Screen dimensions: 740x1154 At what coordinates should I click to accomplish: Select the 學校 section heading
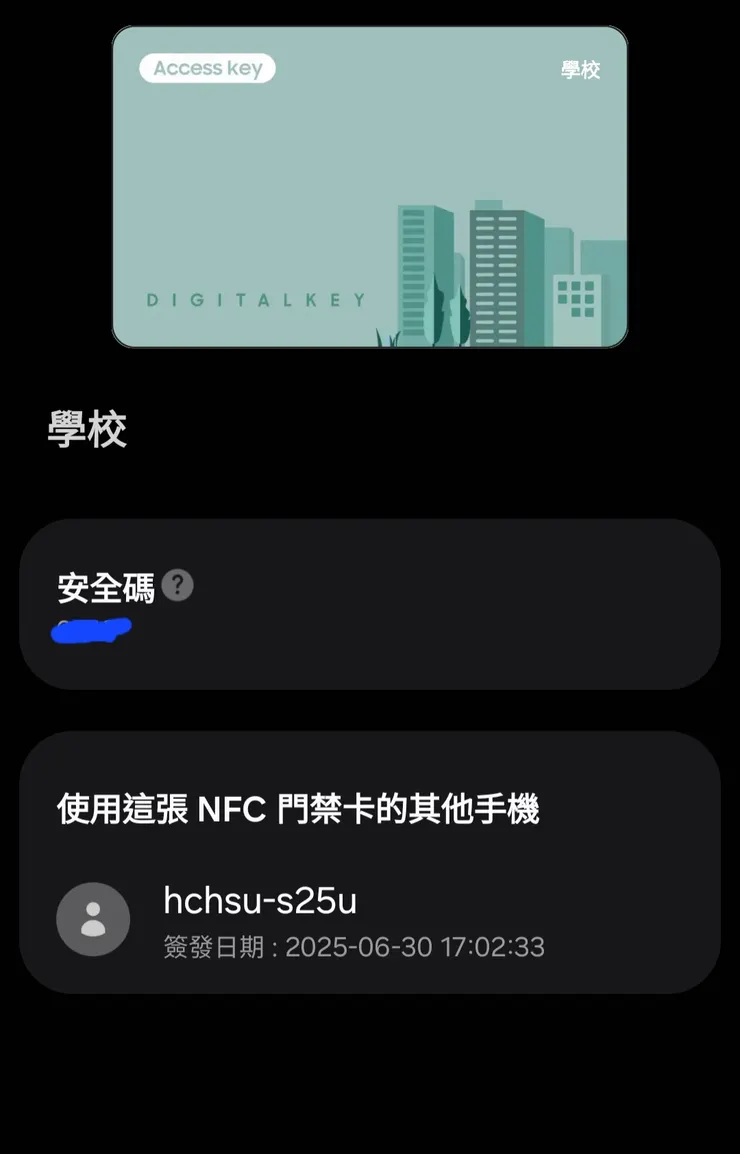(88, 429)
